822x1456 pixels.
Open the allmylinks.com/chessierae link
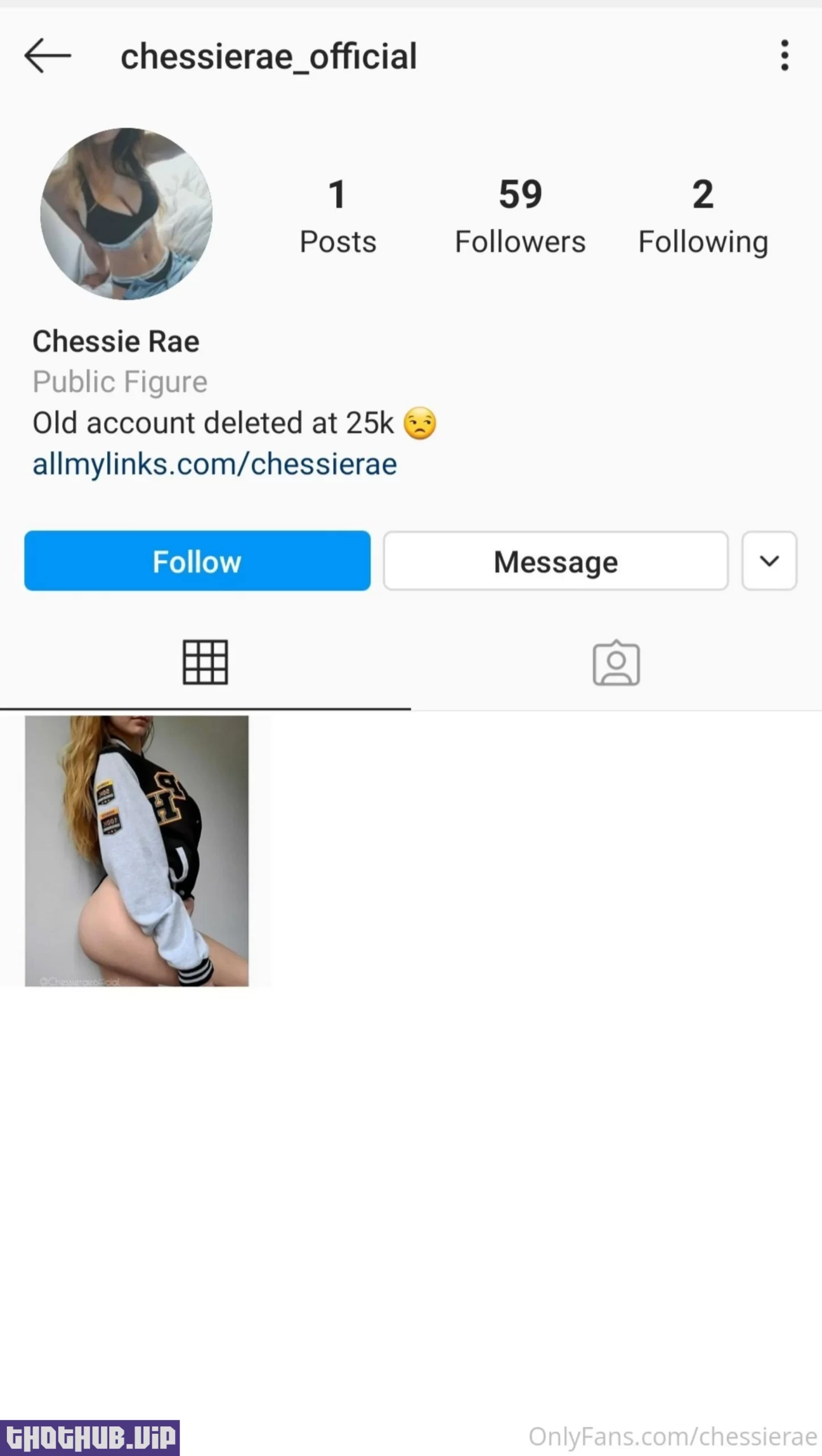(215, 464)
